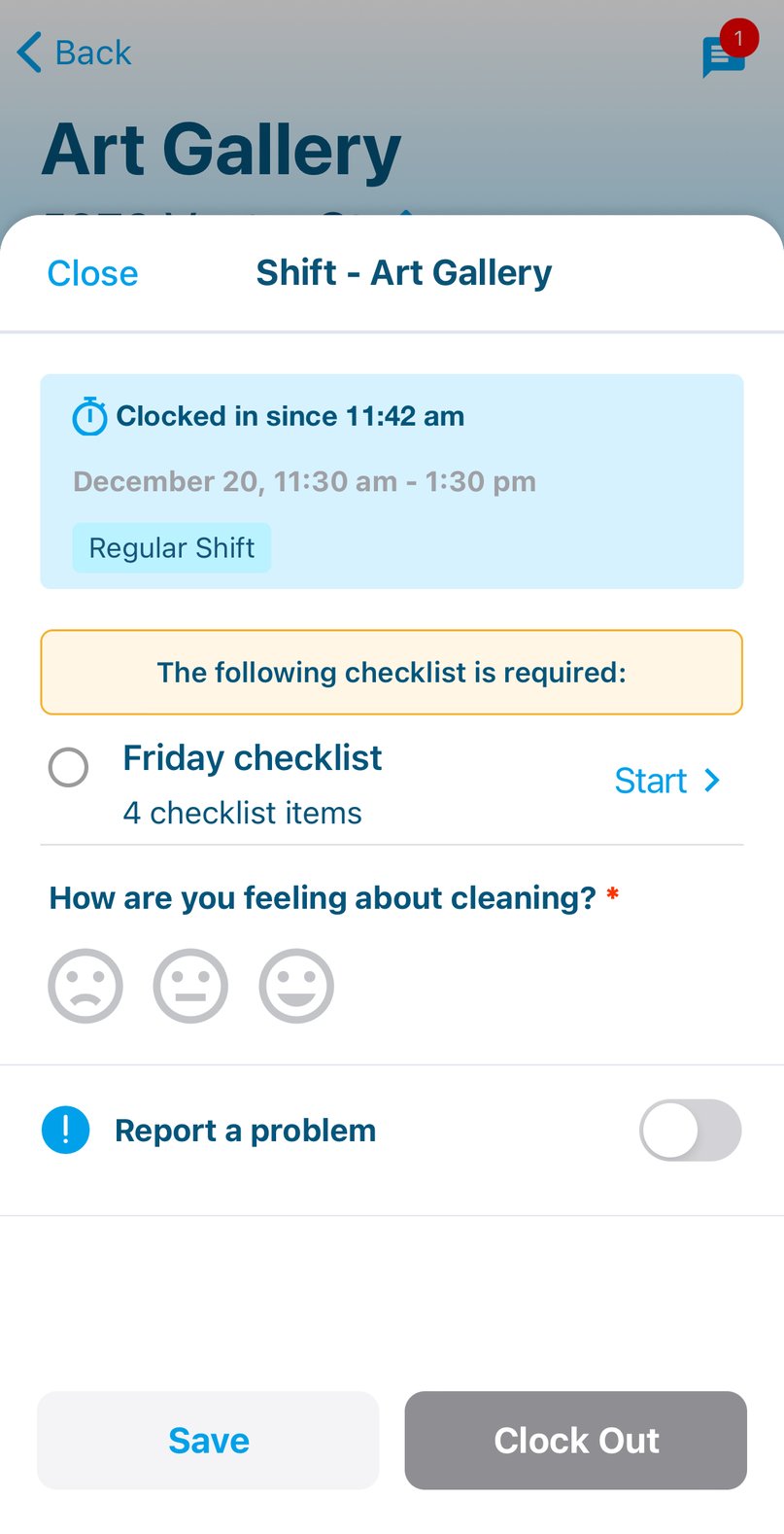The width and height of the screenshot is (784, 1534).
Task: Select a mood for the cleaning question
Action: pos(190,985)
